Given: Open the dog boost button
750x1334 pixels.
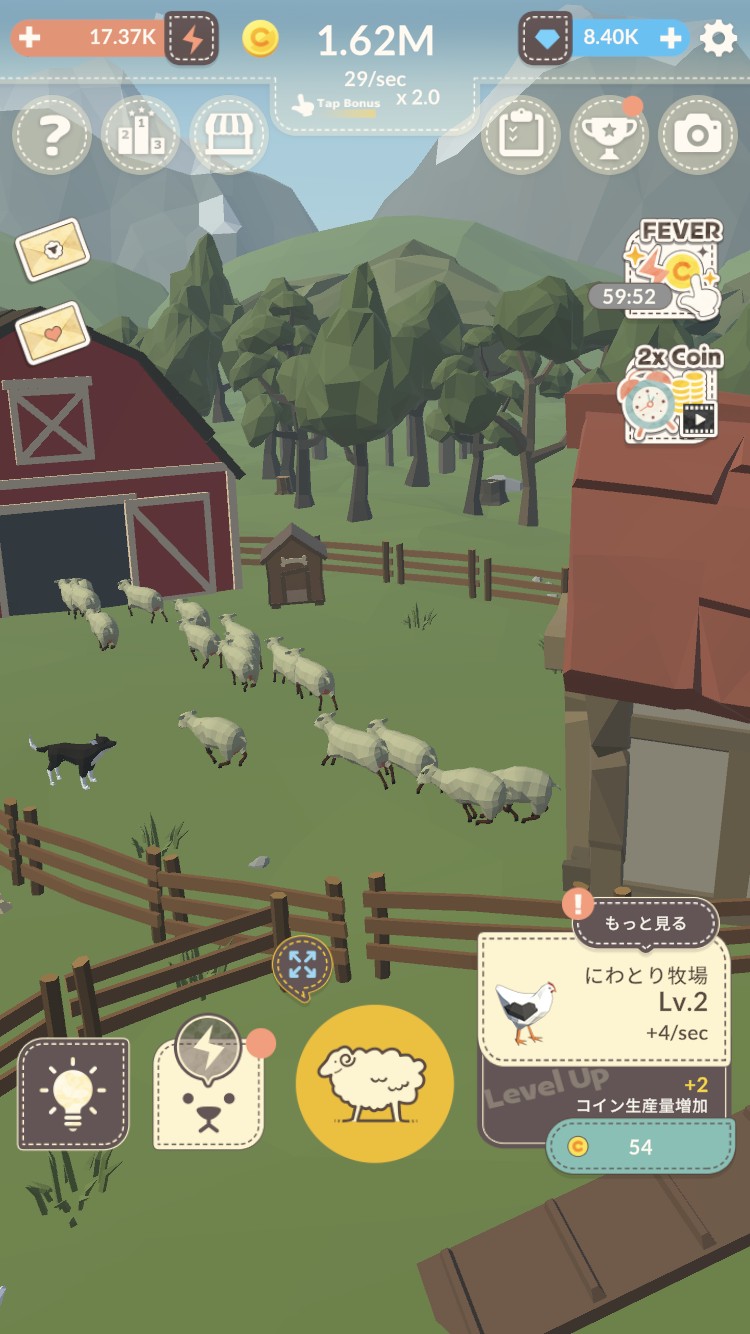Looking at the screenshot, I should pyautogui.click(x=208, y=1094).
